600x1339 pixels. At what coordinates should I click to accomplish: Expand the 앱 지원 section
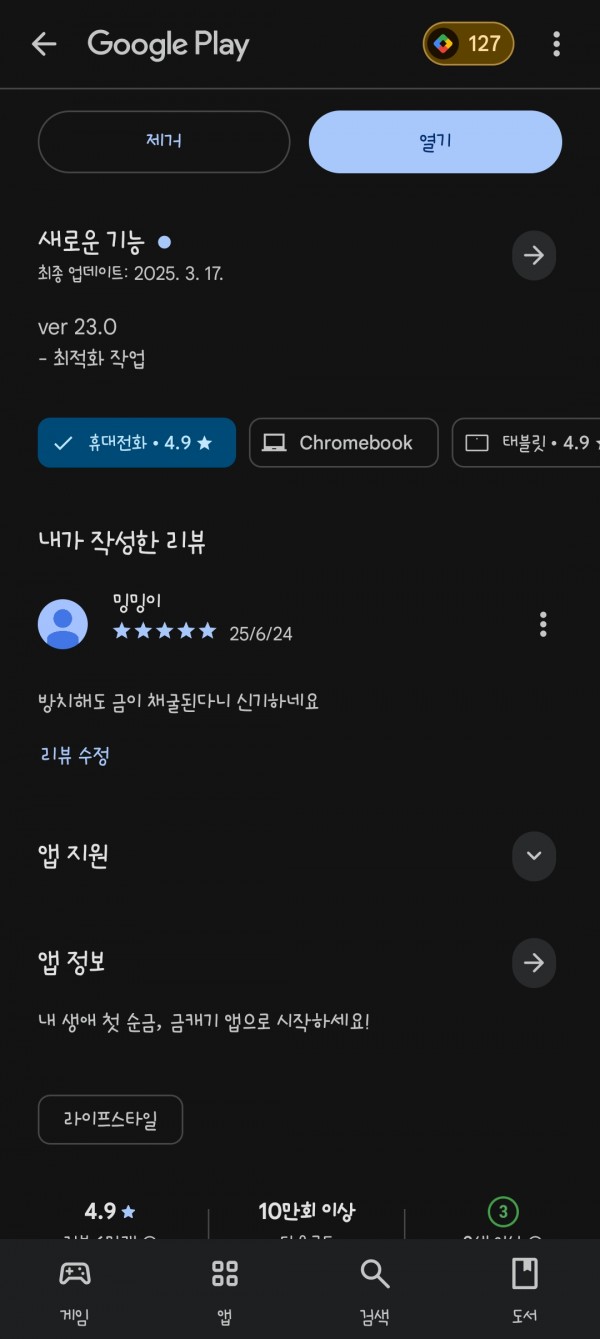(x=534, y=856)
